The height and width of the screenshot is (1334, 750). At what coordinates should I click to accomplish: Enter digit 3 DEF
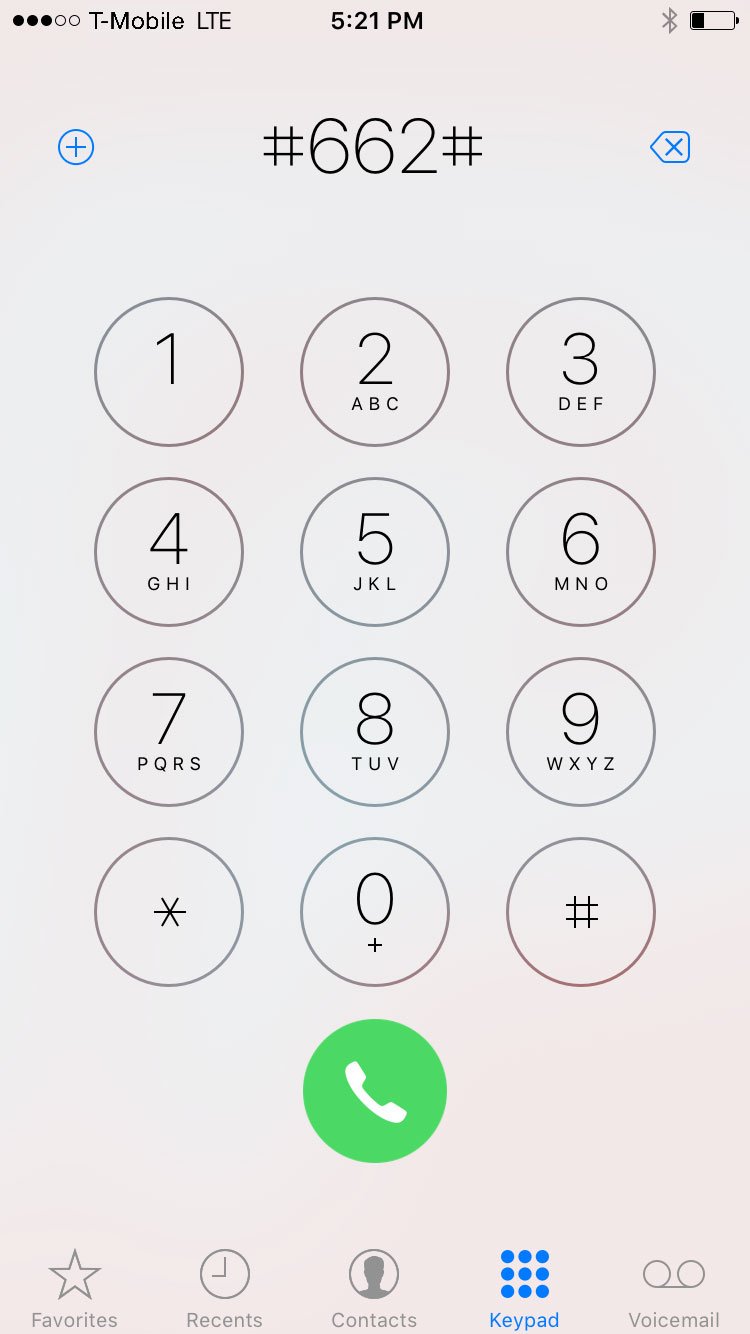coord(581,372)
